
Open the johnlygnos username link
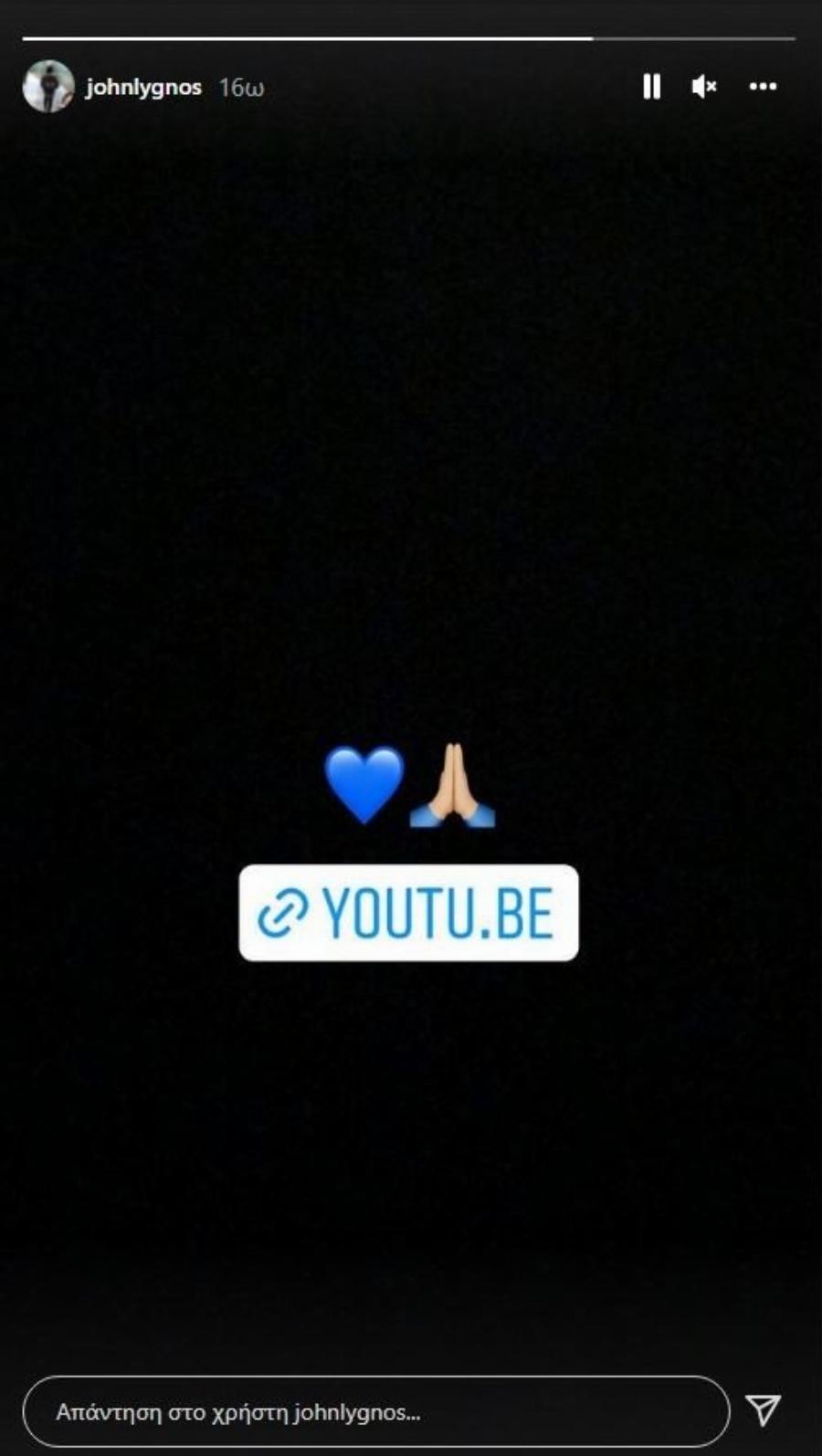pyautogui.click(x=143, y=88)
